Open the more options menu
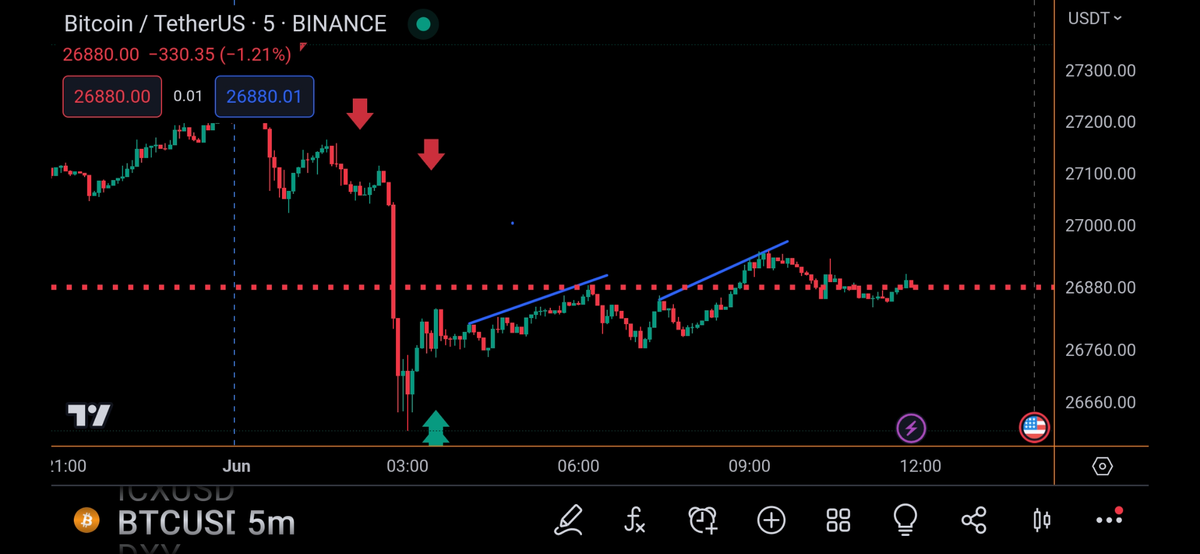 [x=1109, y=519]
